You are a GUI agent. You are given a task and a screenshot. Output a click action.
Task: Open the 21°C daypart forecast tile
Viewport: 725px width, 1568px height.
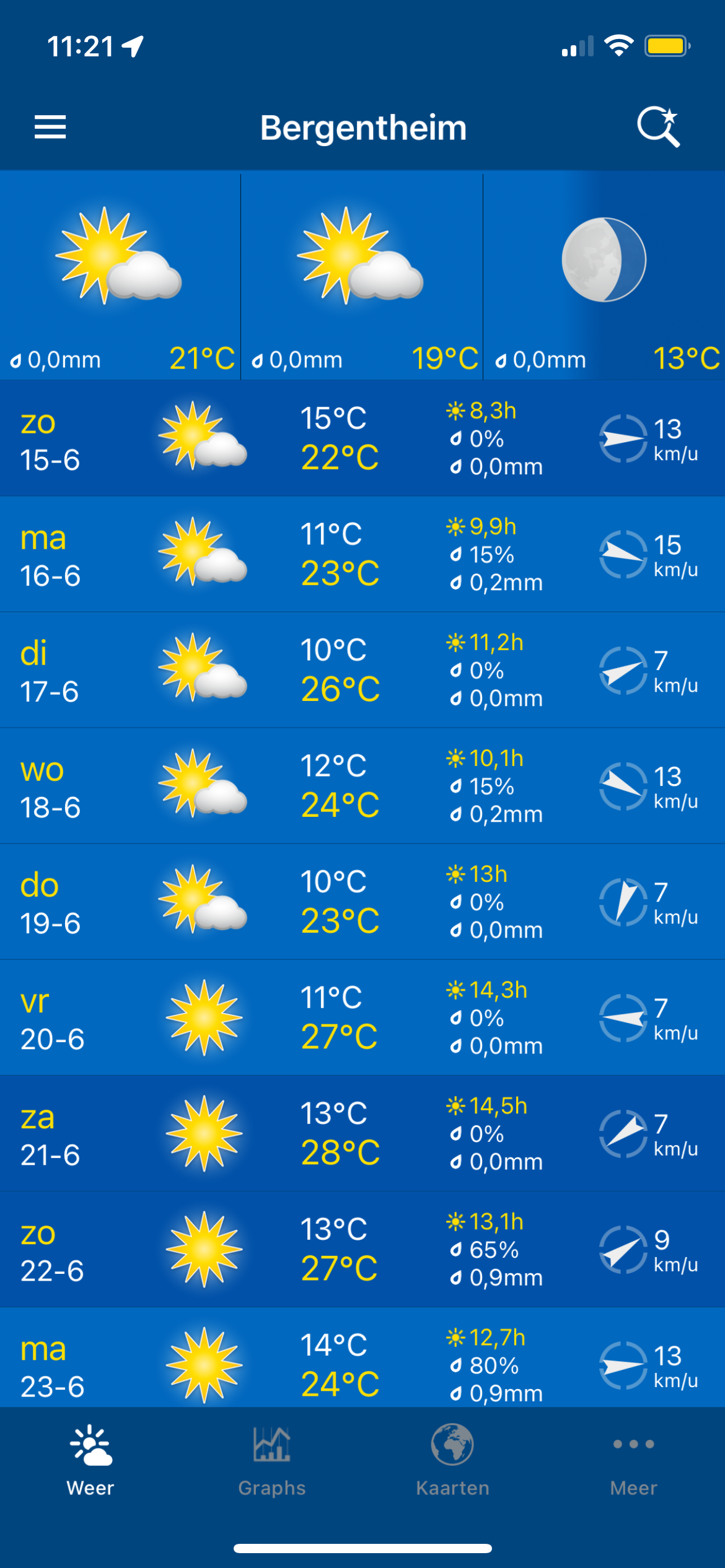coord(120,276)
